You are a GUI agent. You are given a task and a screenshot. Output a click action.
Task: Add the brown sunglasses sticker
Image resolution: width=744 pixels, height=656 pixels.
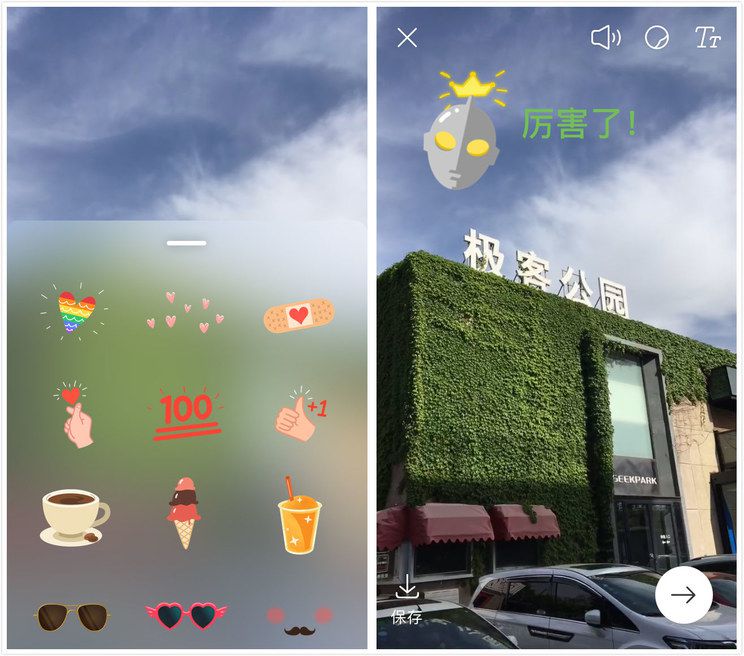pos(72,615)
